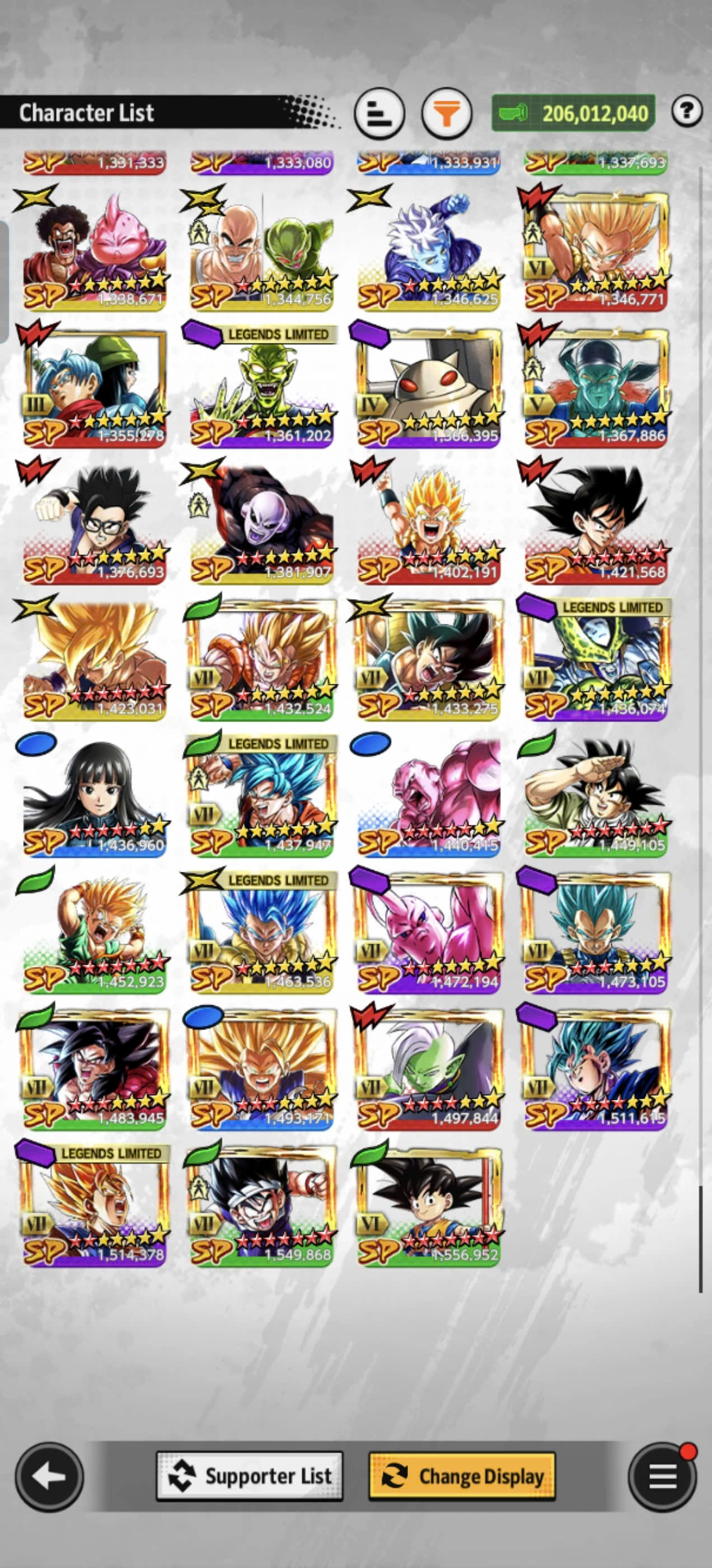Open the character with power 1,497,844
The height and width of the screenshot is (1568, 712).
[x=429, y=1070]
